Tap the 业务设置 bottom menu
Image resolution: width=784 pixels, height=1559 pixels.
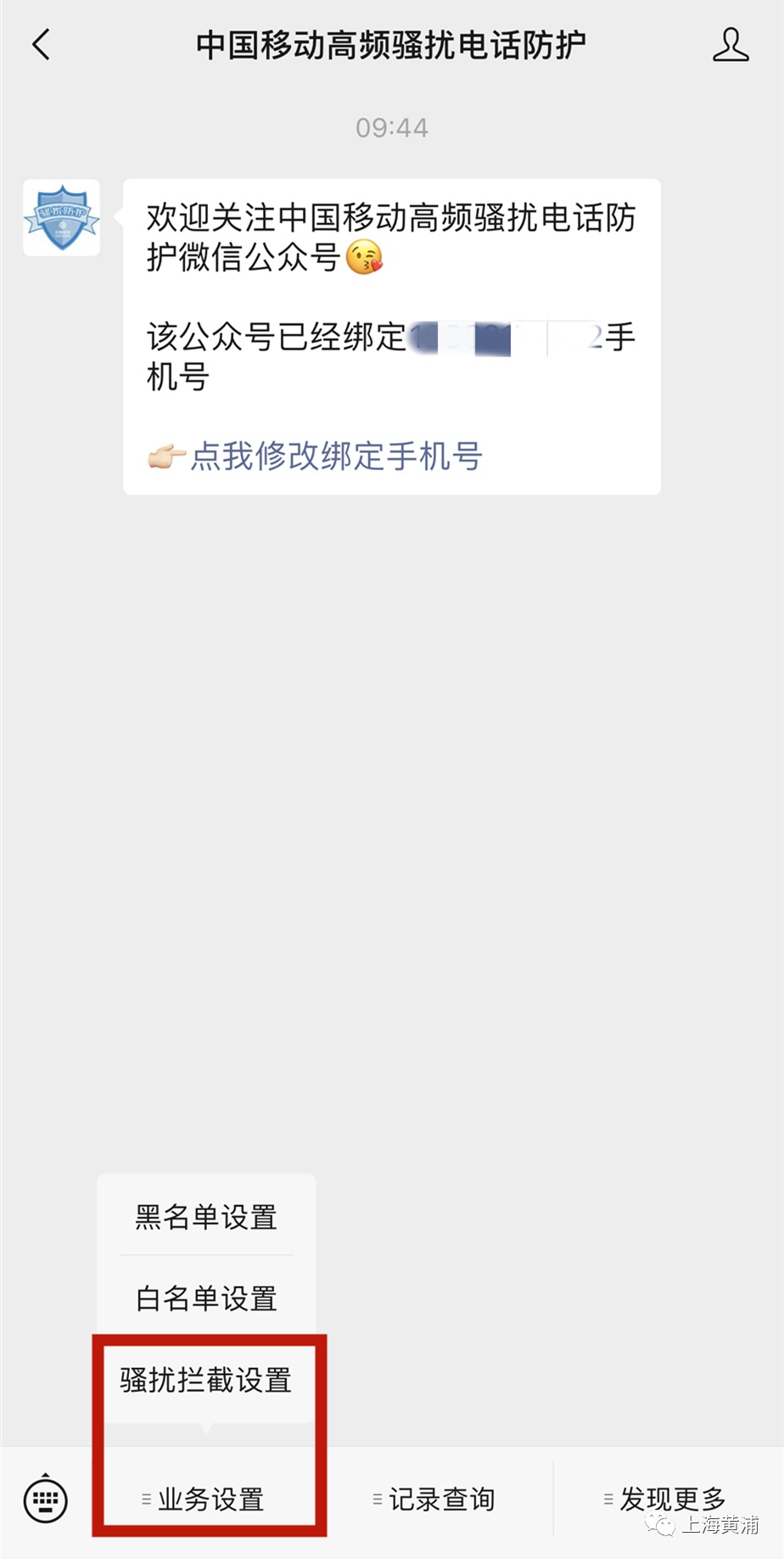(204, 1500)
